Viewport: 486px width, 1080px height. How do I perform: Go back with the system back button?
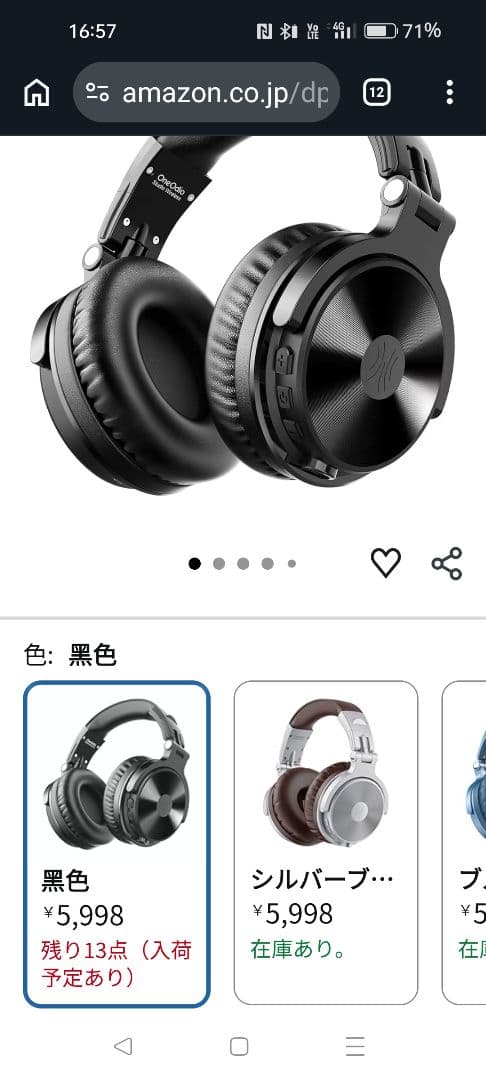[123, 1047]
